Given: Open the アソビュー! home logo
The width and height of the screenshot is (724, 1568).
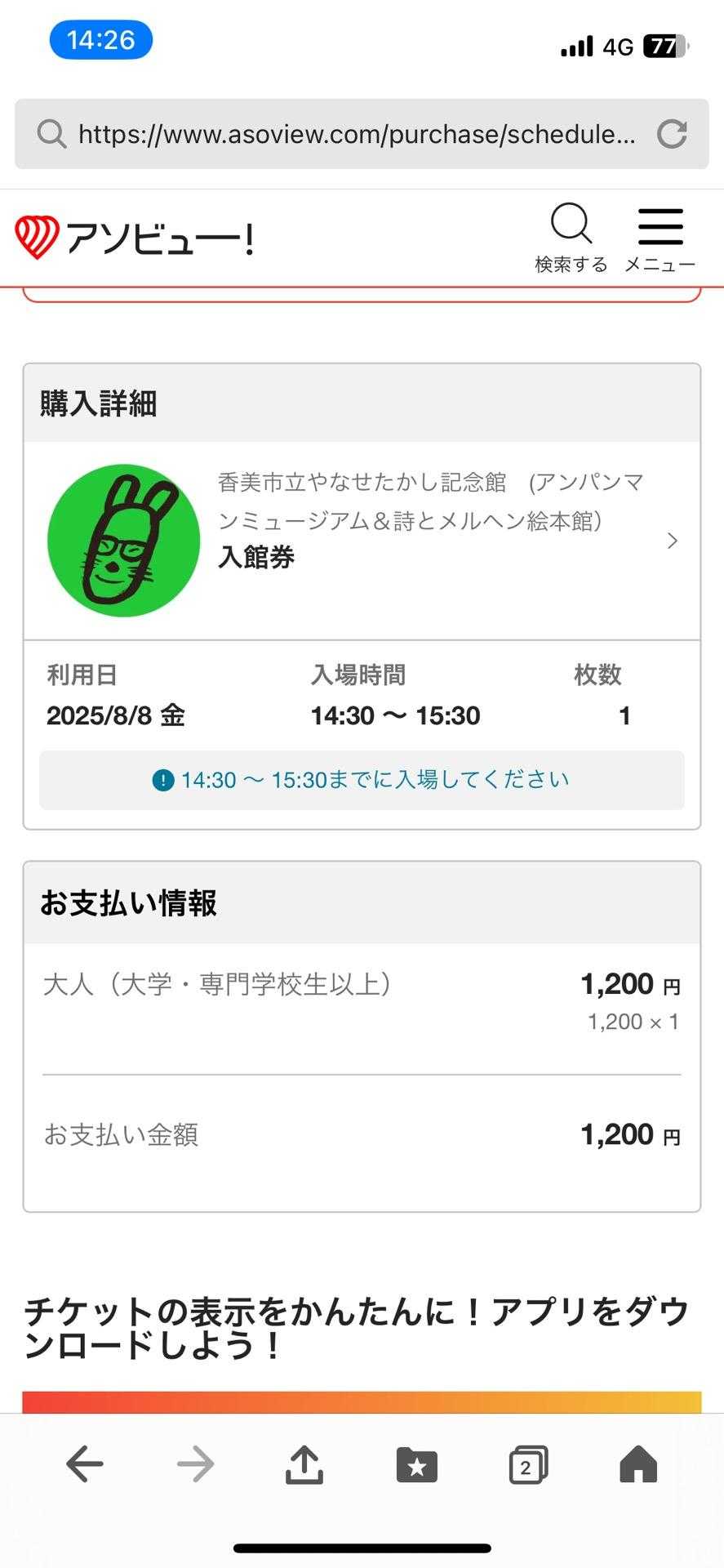Looking at the screenshot, I should [135, 238].
